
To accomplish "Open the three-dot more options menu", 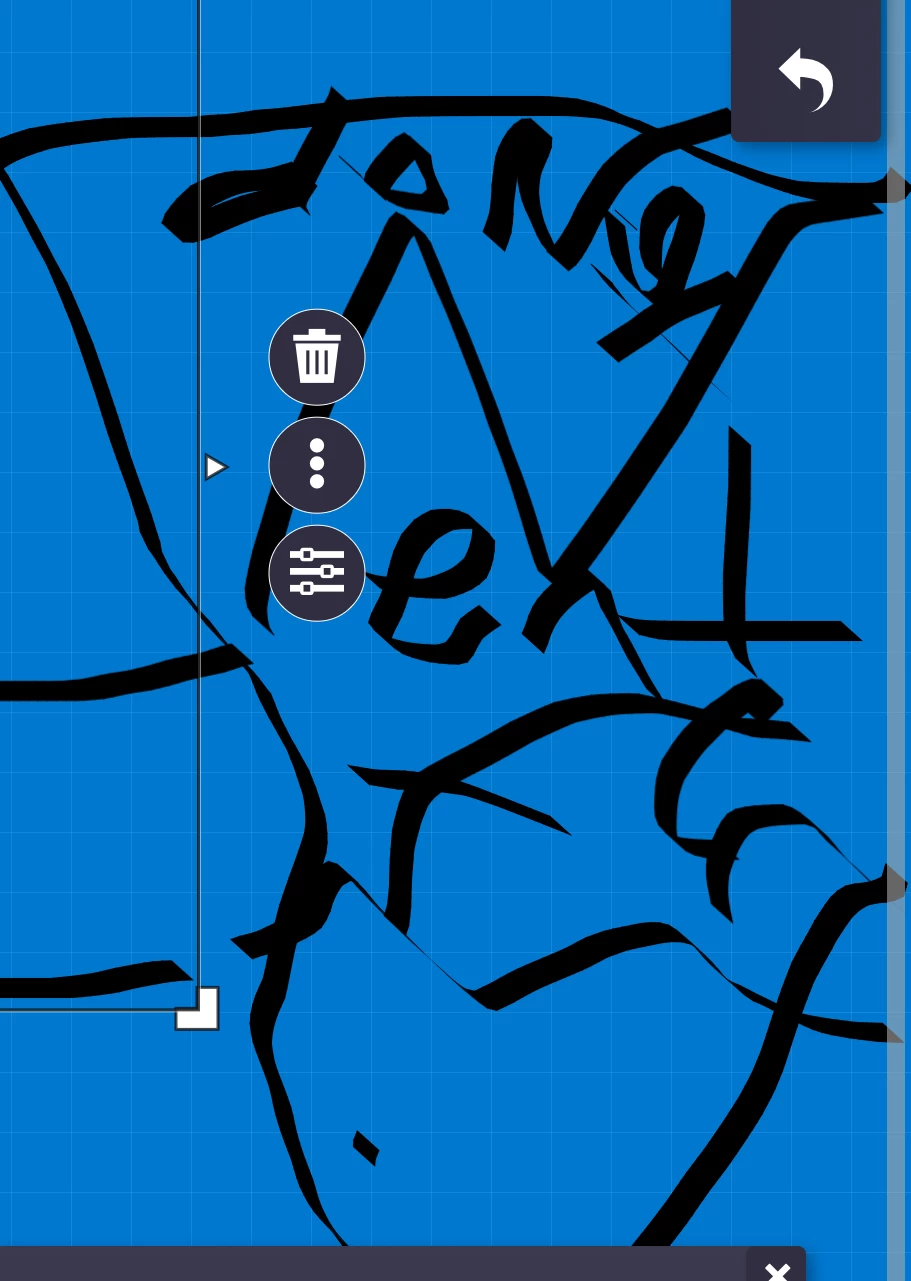I will [317, 465].
